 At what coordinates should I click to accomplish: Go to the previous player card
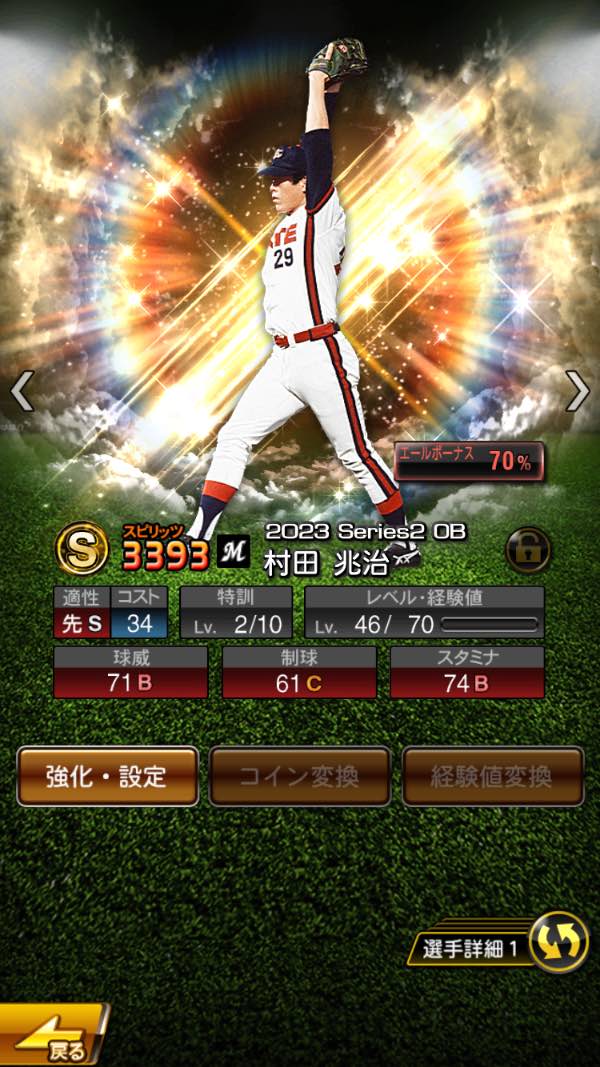tap(22, 391)
